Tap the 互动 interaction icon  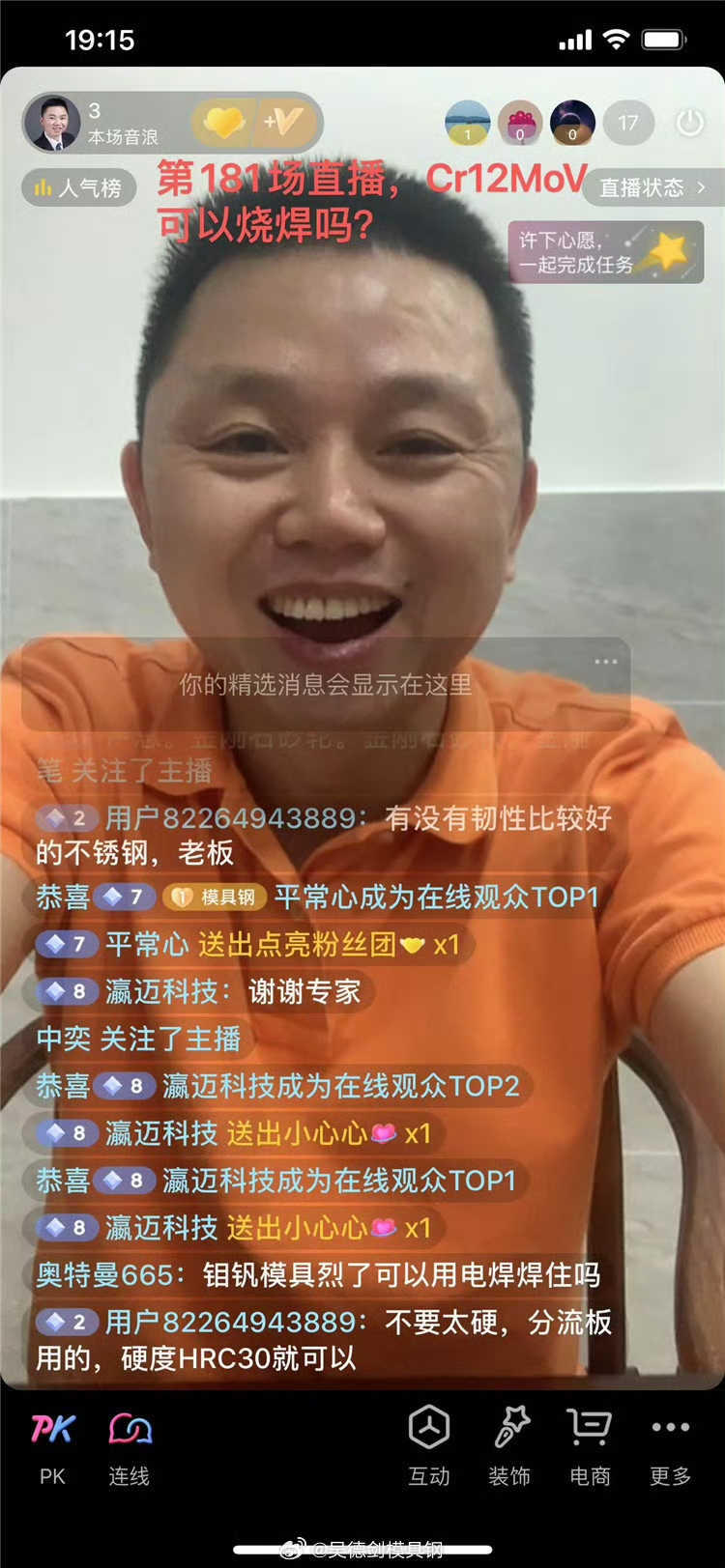pos(429,1427)
